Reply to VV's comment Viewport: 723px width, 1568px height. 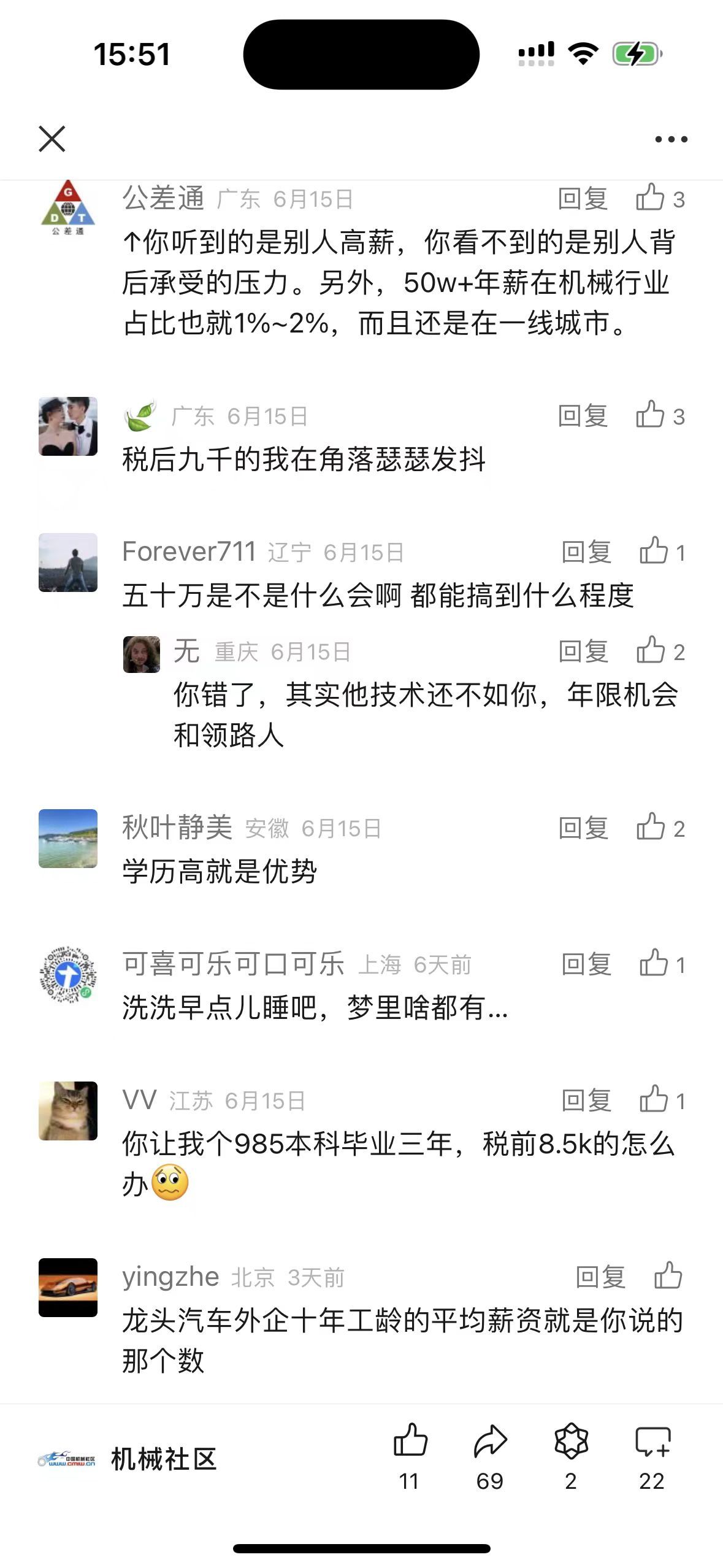coord(586,1101)
